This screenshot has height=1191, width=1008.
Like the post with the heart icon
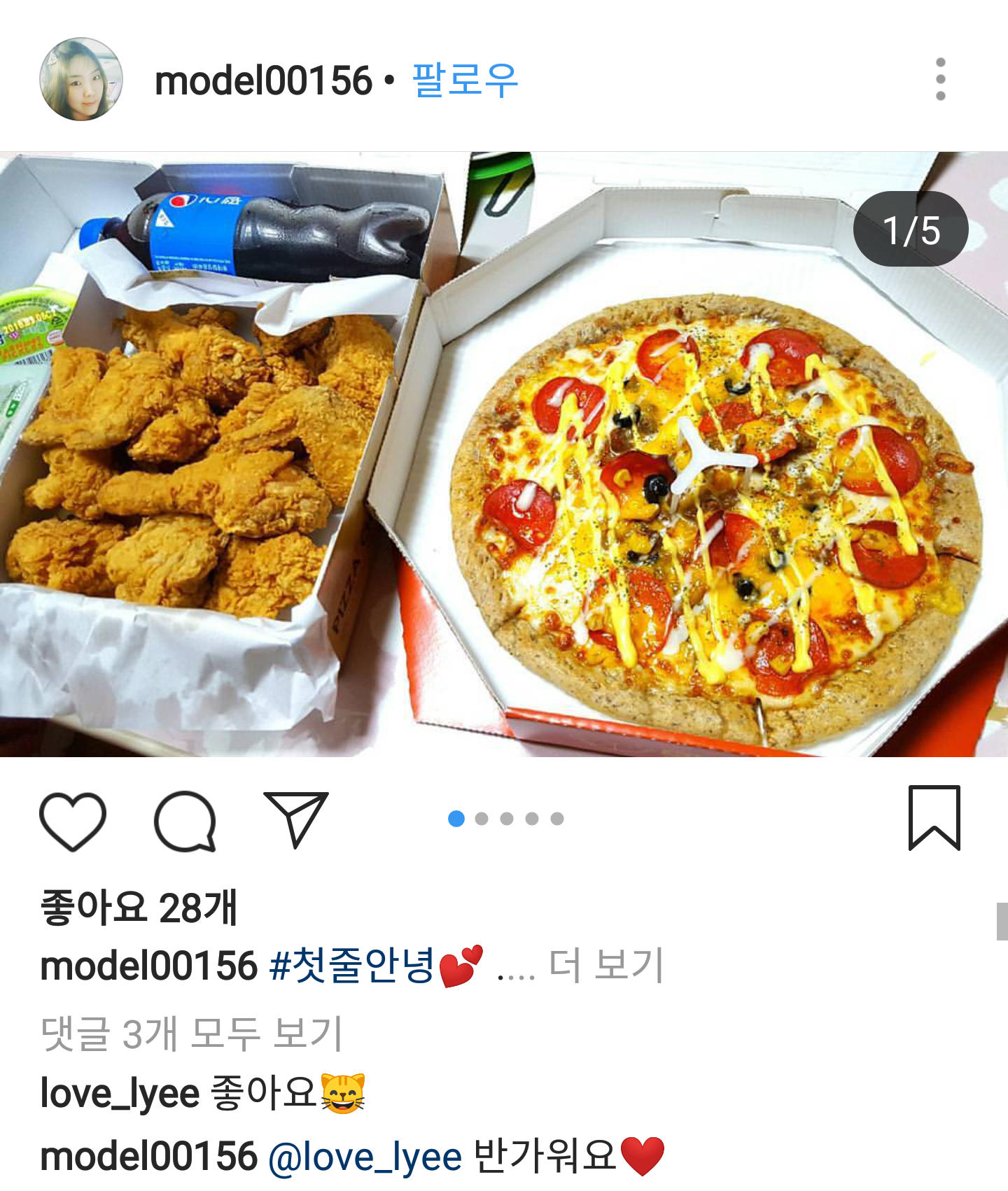click(x=73, y=821)
